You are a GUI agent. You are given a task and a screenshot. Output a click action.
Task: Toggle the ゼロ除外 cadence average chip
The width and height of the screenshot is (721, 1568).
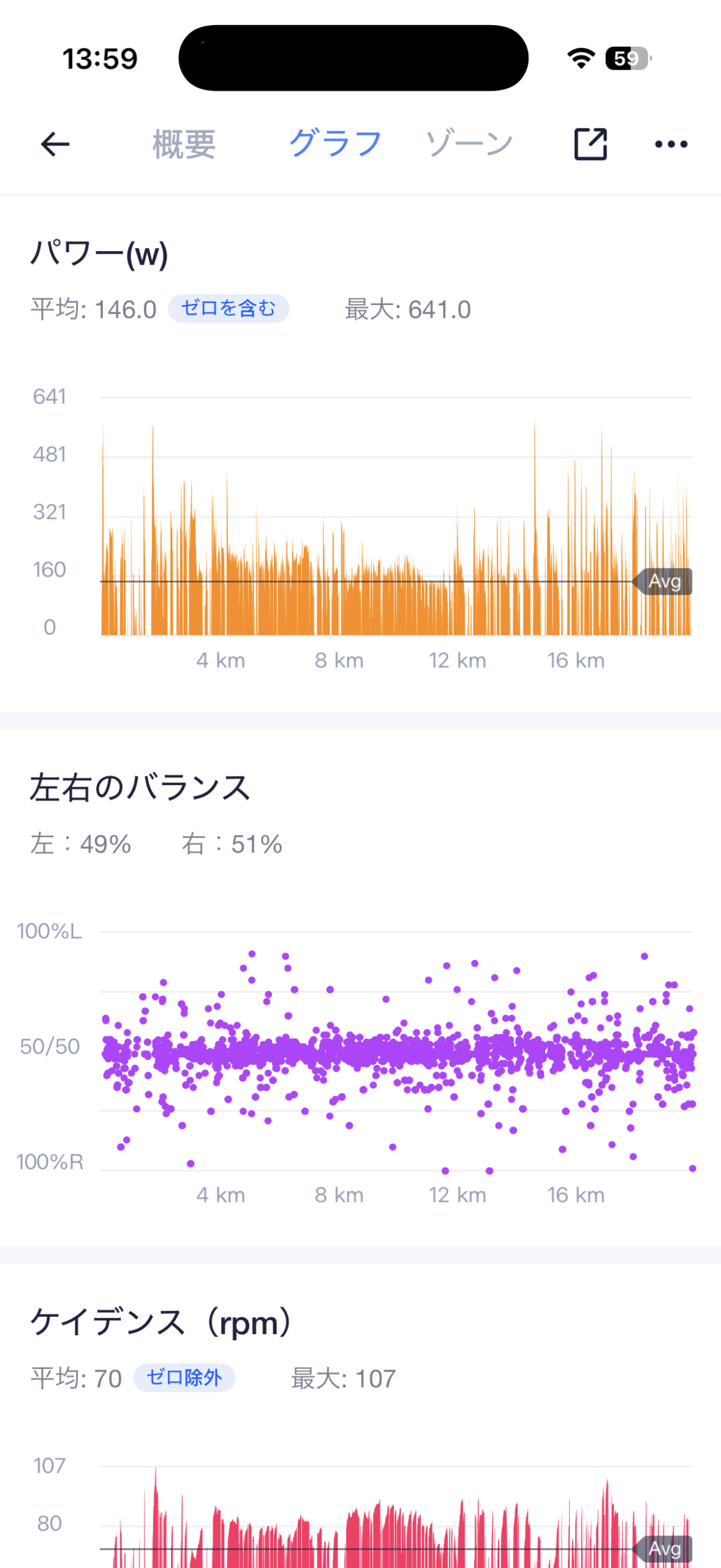coord(184,1378)
